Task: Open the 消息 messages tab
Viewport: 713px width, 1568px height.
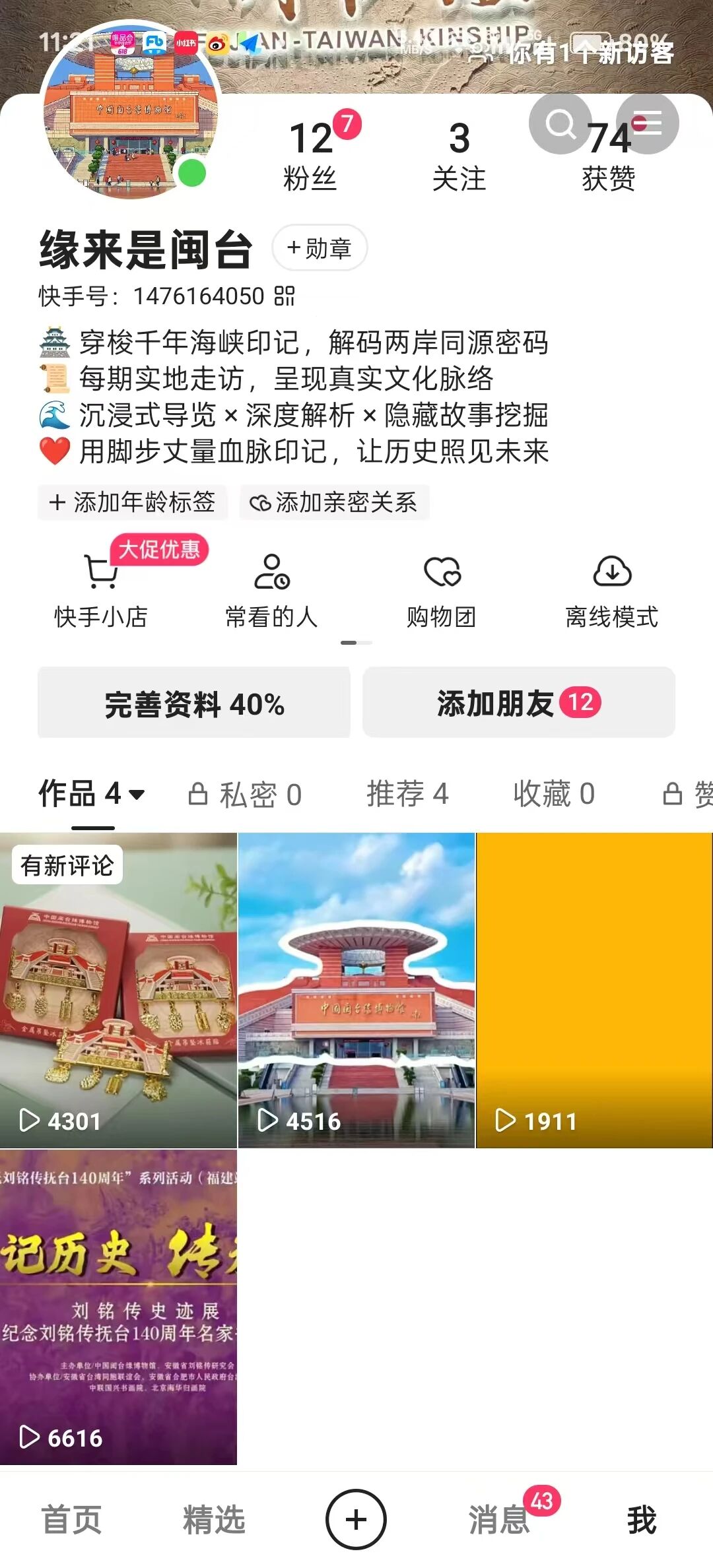Action: tap(500, 1520)
